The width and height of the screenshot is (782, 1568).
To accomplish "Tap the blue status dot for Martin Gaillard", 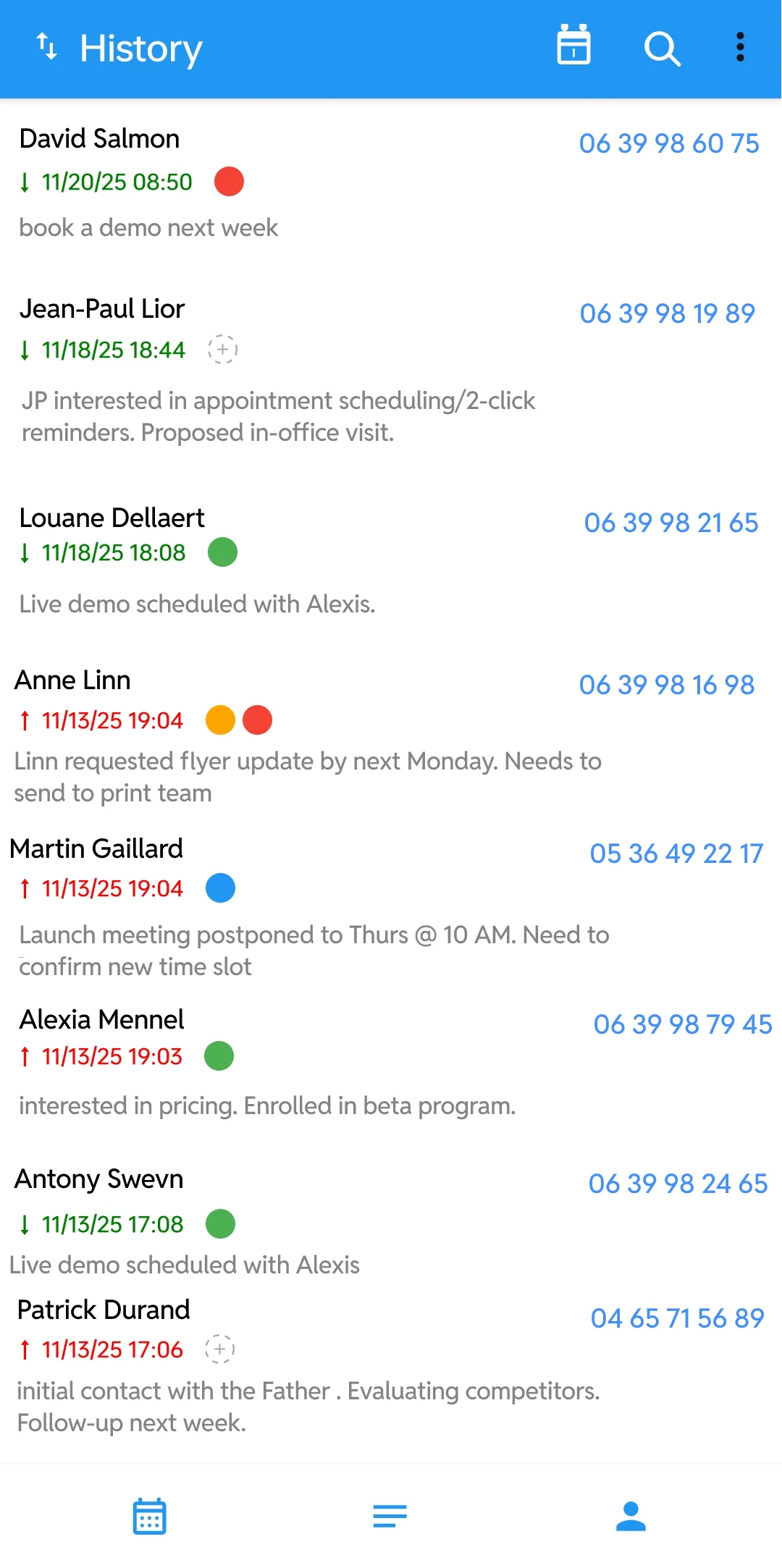I will tap(219, 888).
